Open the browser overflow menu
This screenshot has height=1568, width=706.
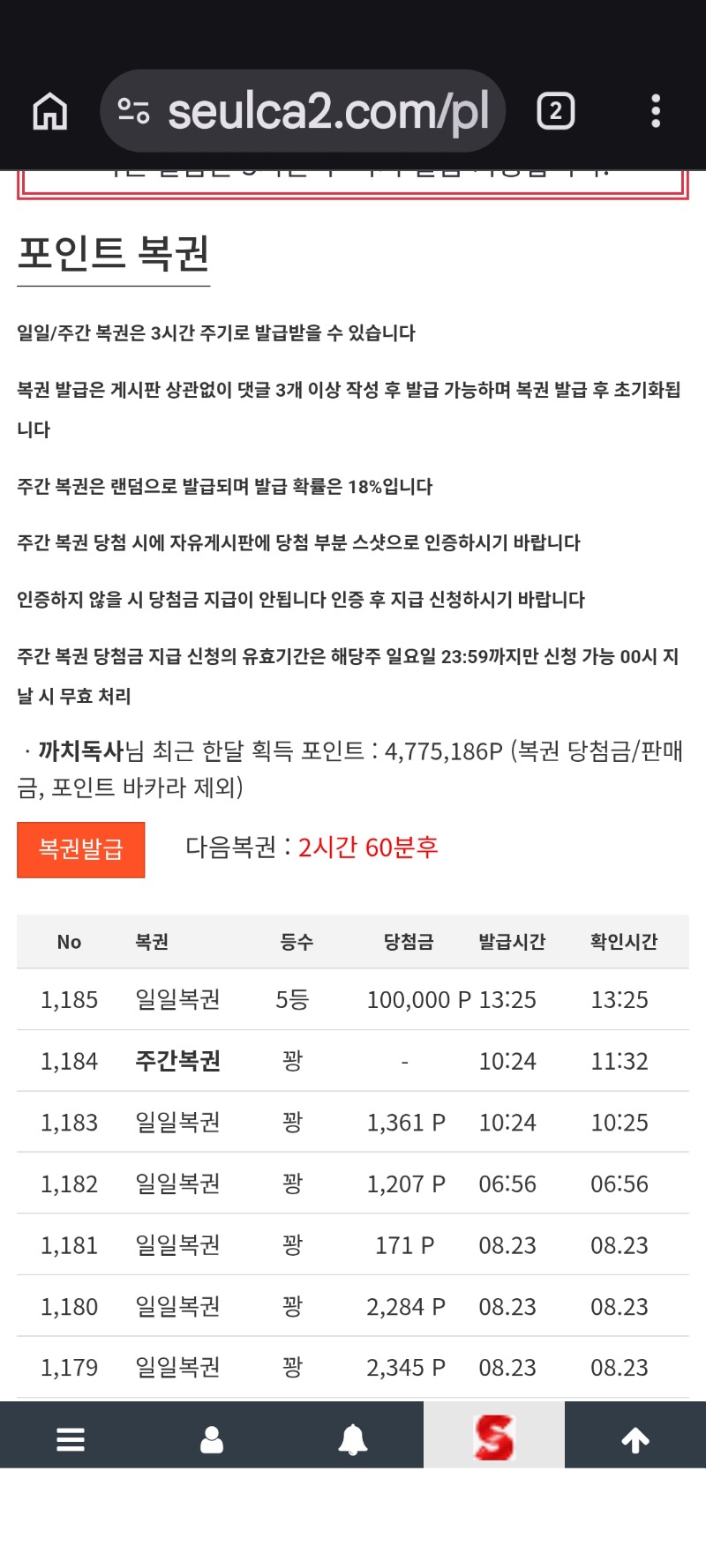point(656,111)
